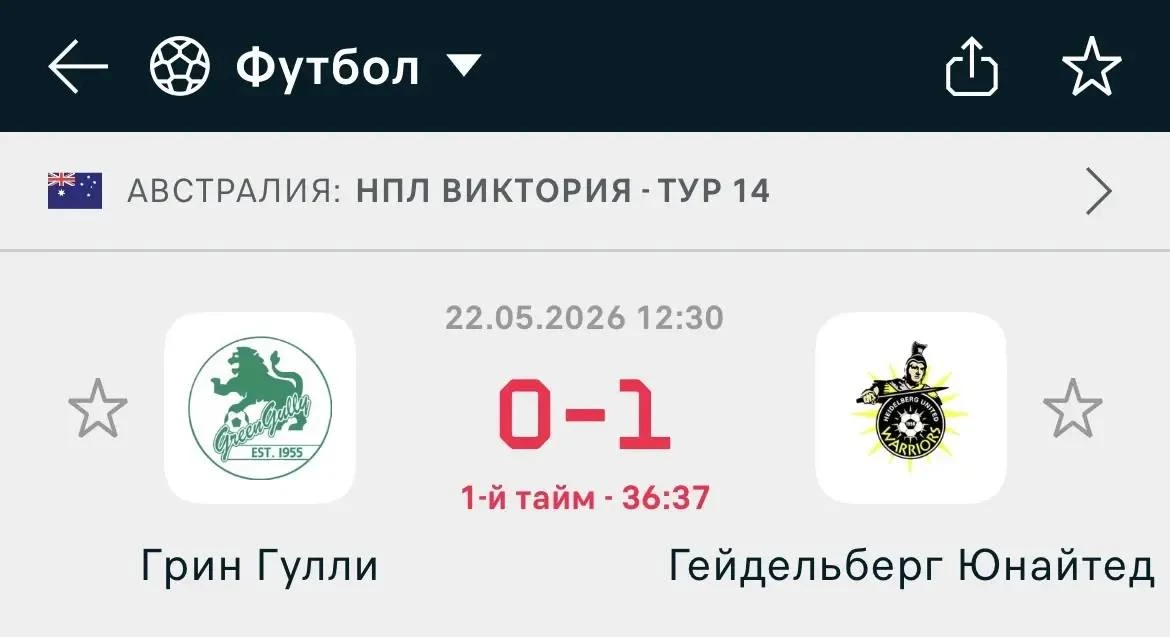Favorite the Гейдельберг Юнайтед team
Viewport: 1170px width, 637px height.
coord(1072,408)
